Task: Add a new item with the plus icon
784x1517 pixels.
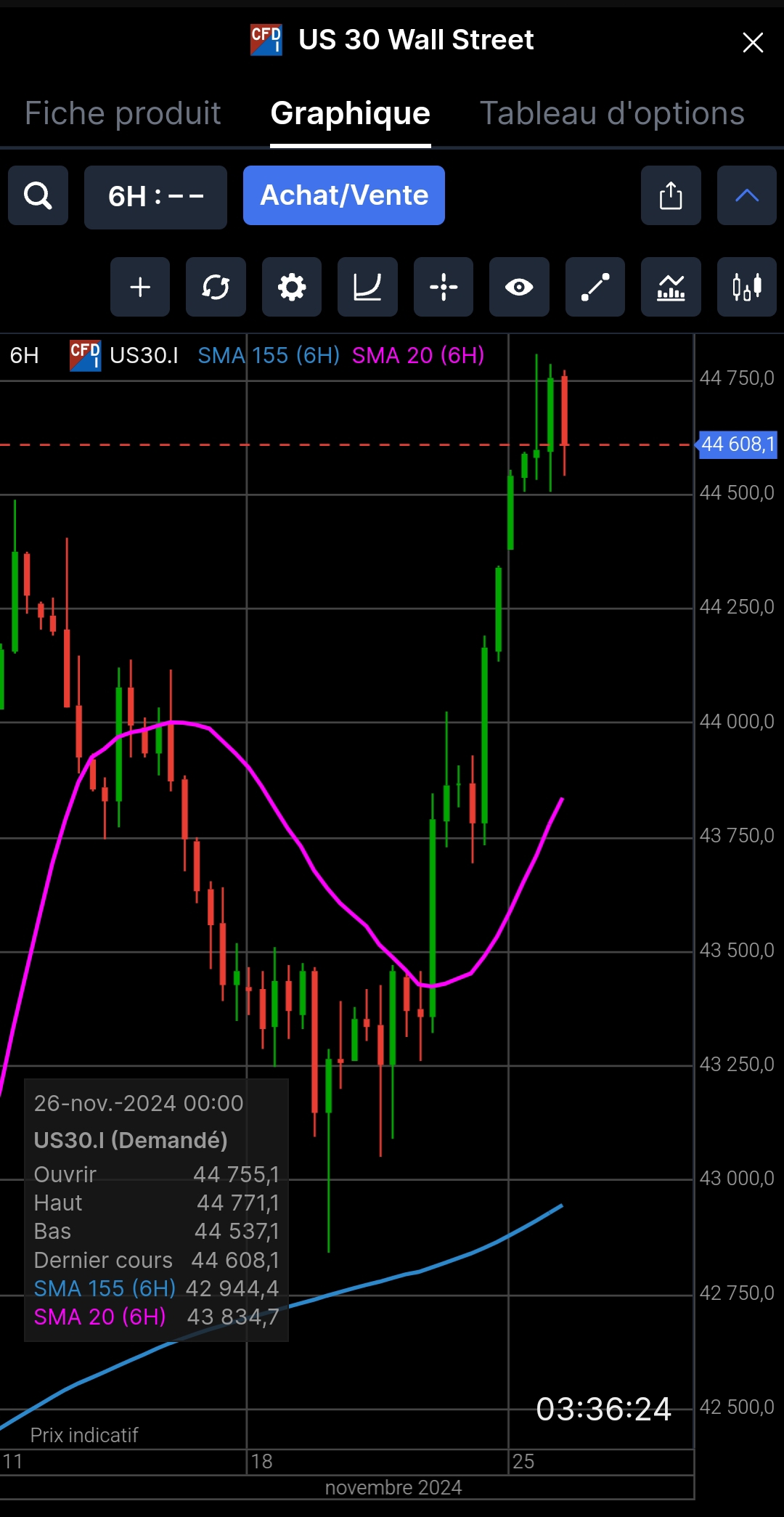Action: 140,287
